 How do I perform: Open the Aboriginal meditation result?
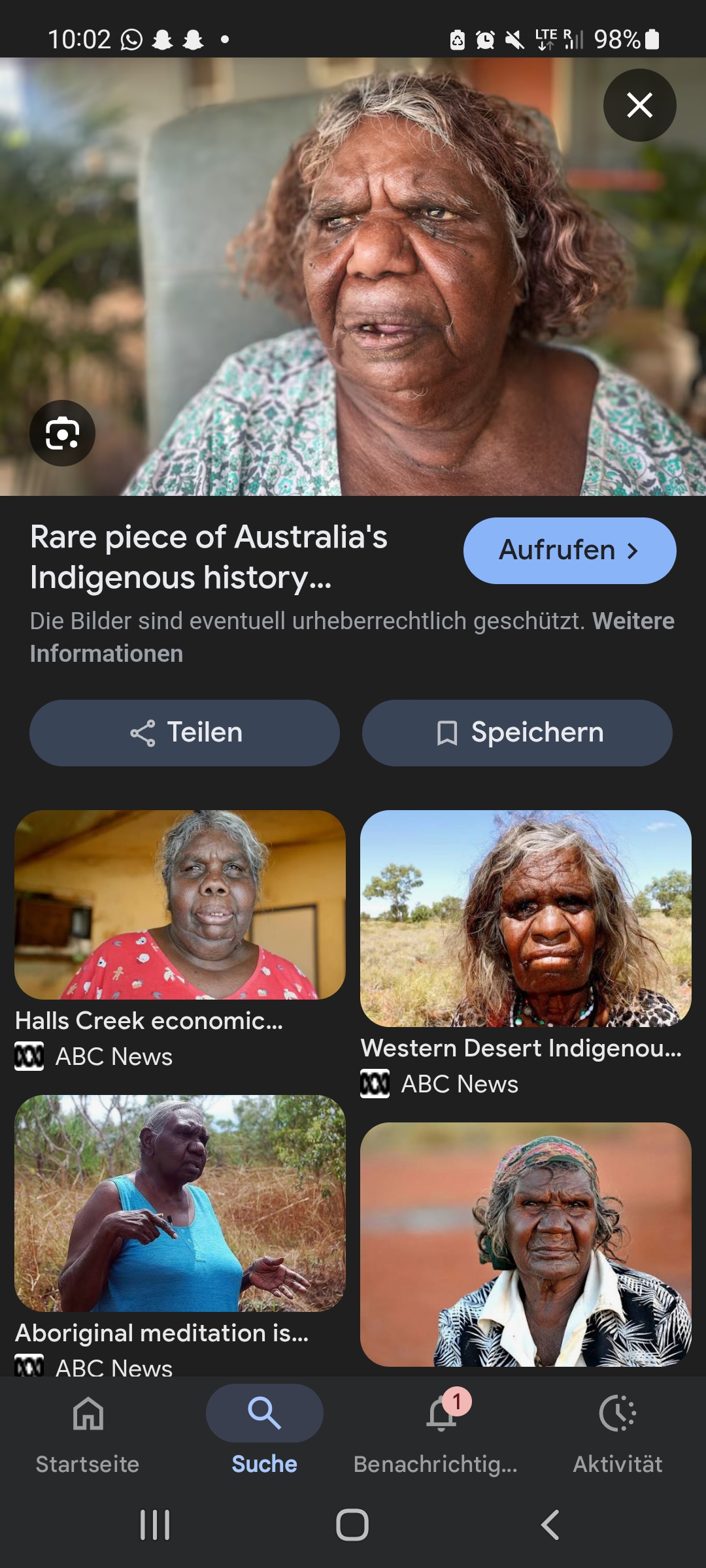(180, 1203)
